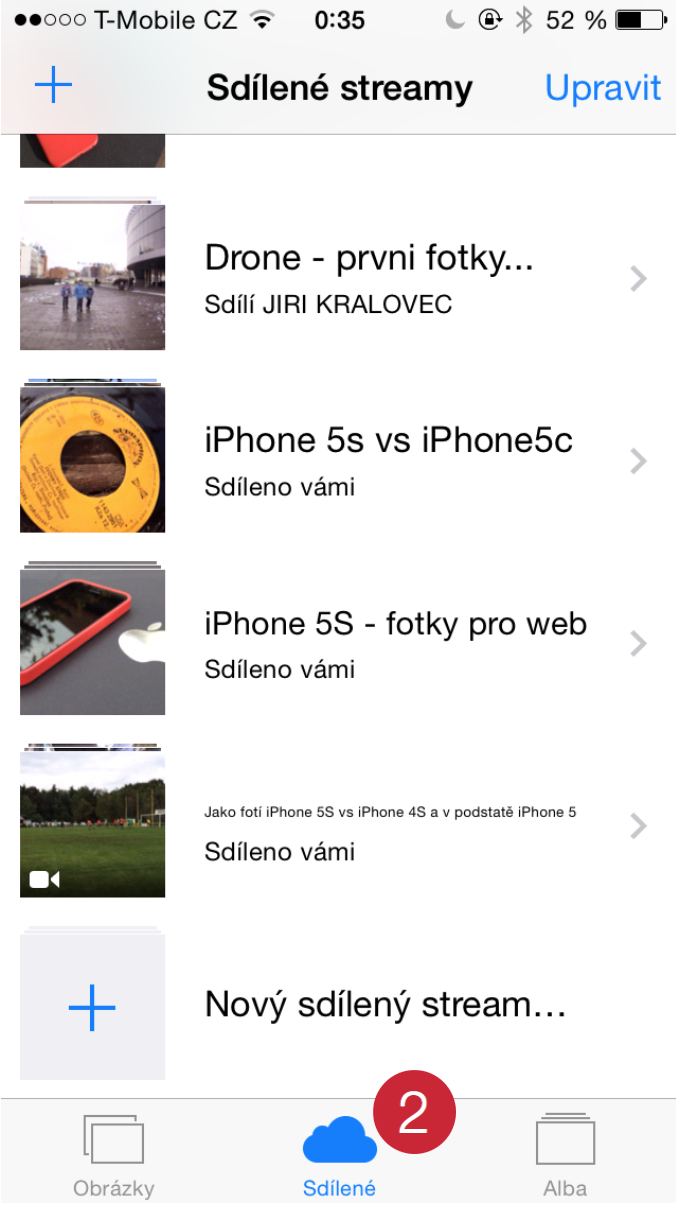Open the iPhone 5s vs iPhone5c stream
Screen dimensions: 676x1206
388,459
